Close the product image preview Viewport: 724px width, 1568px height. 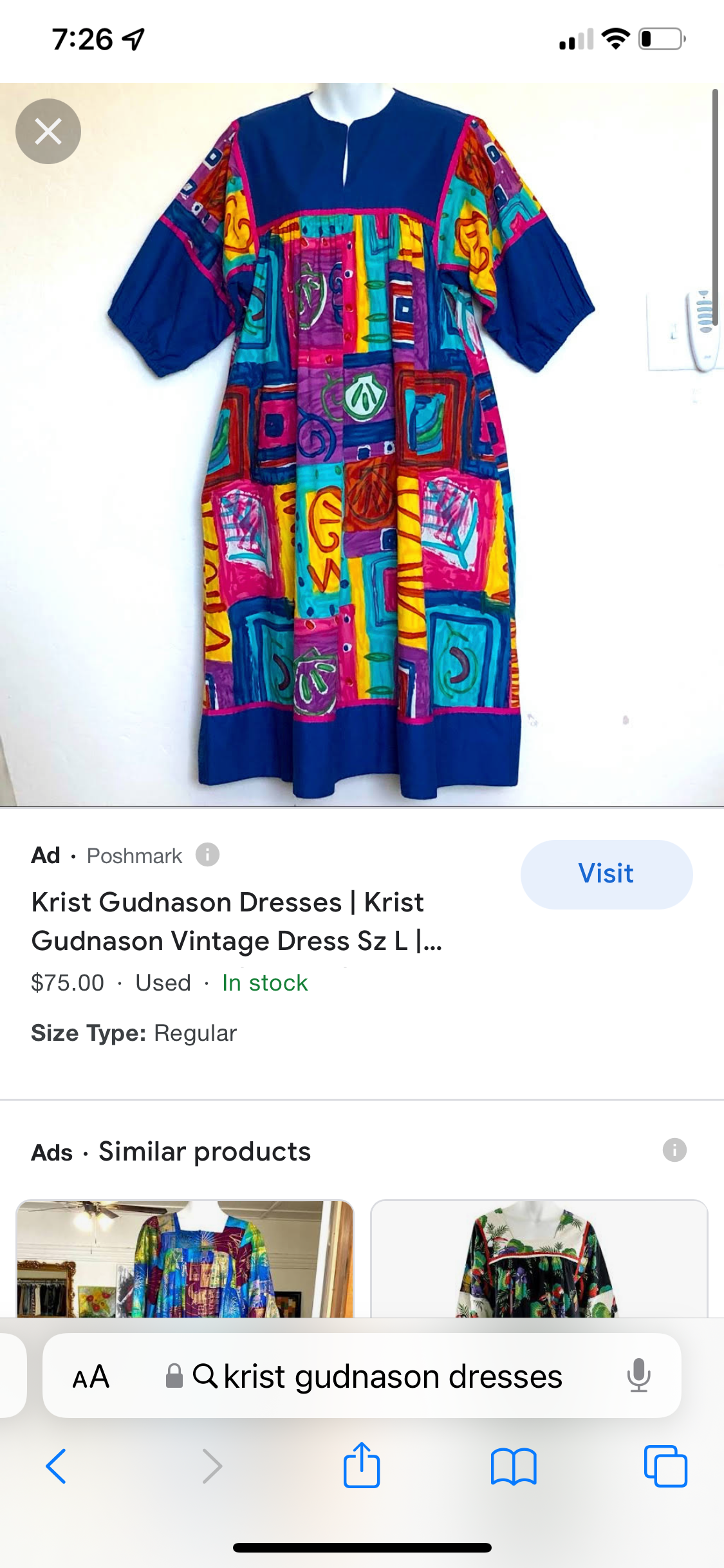click(x=48, y=131)
